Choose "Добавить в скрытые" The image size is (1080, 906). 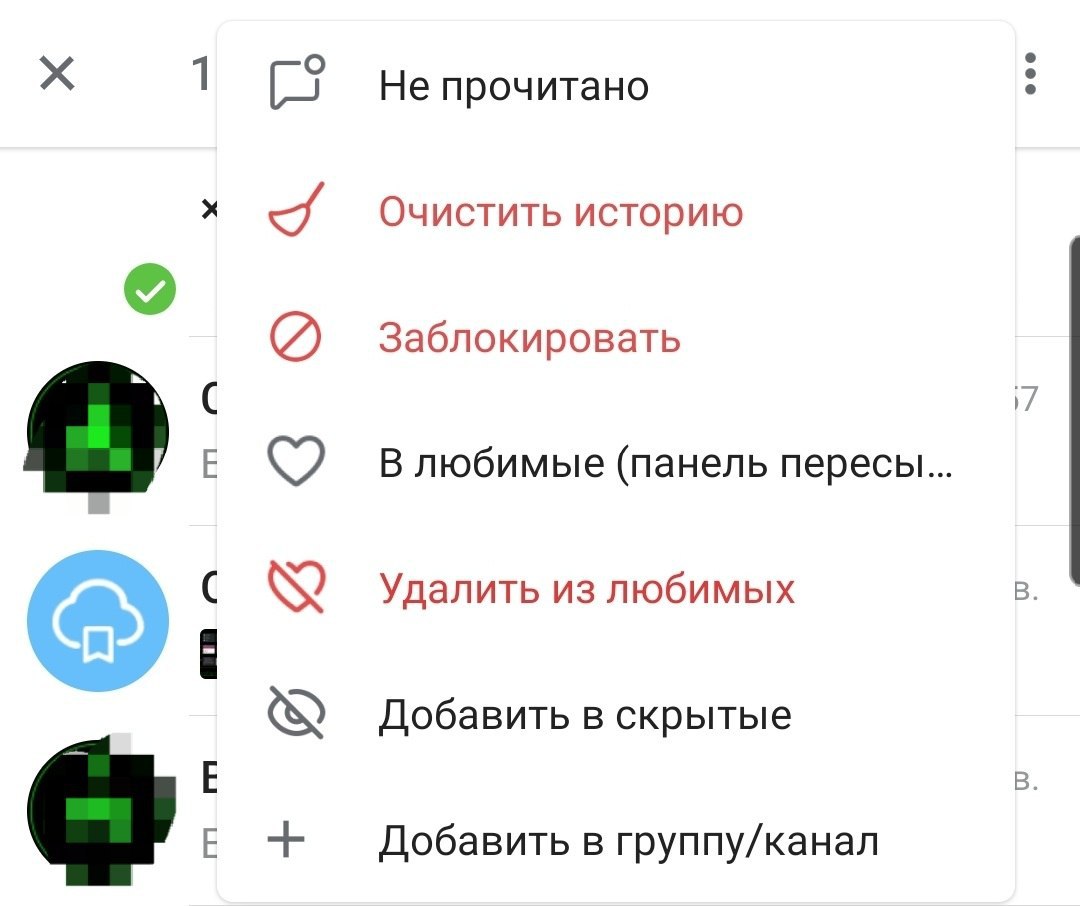(x=584, y=715)
